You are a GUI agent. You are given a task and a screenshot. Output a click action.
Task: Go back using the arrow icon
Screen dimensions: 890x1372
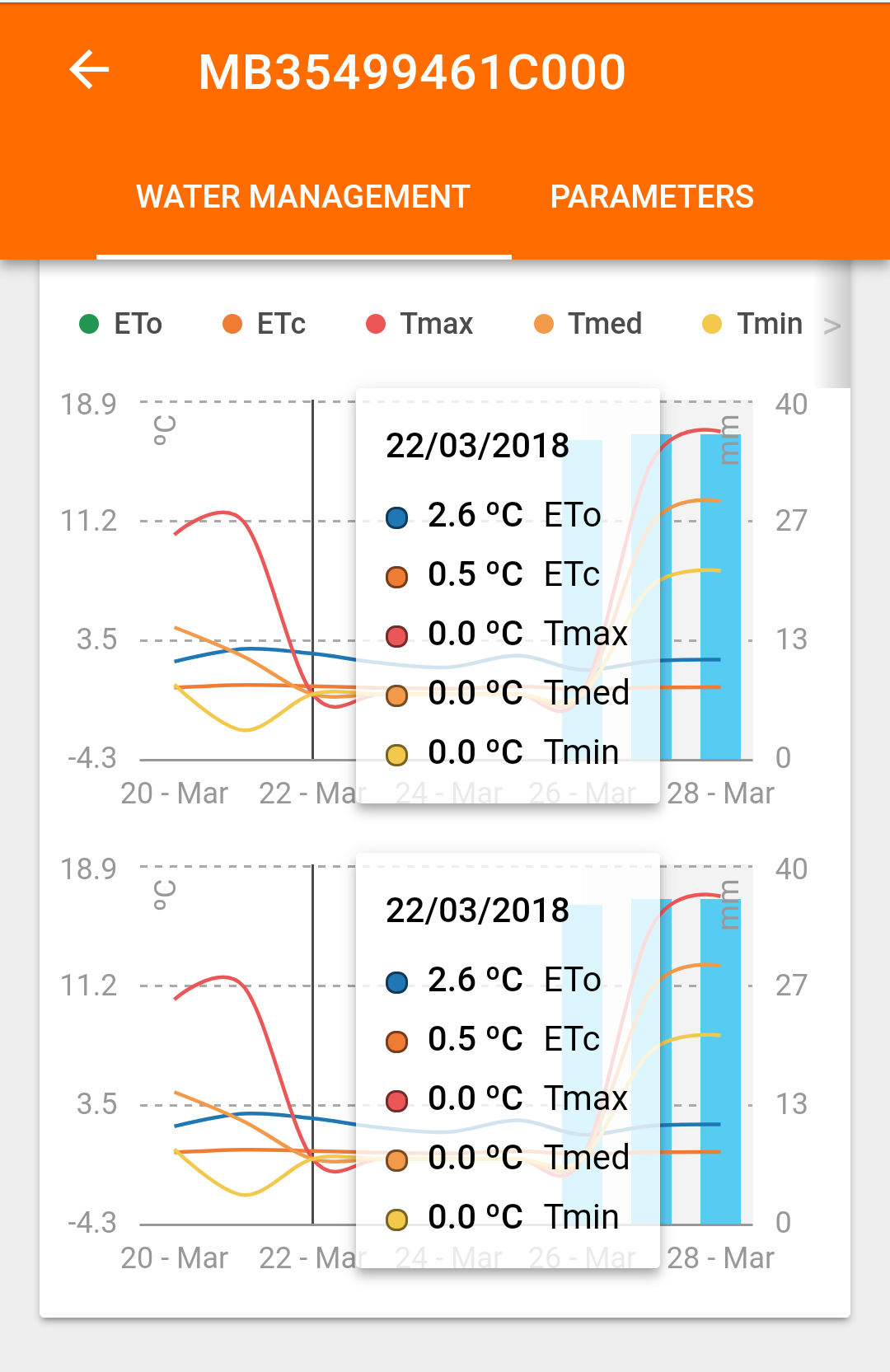pyautogui.click(x=89, y=70)
